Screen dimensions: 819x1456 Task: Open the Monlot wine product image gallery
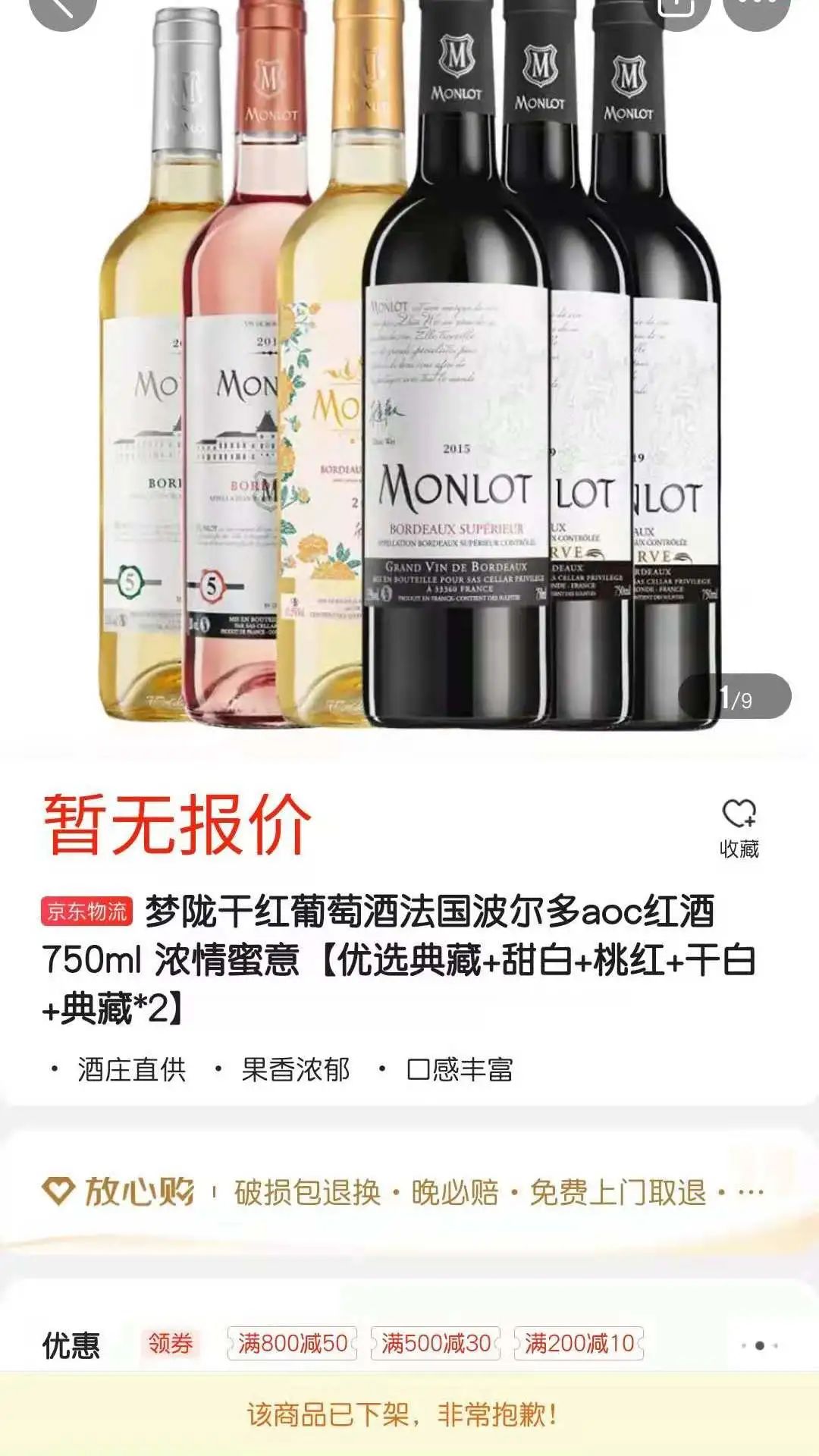point(409,364)
